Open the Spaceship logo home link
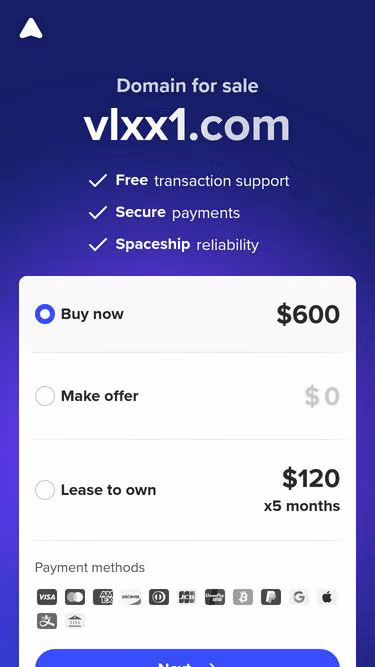Screen dimensions: 375x667 31,29
